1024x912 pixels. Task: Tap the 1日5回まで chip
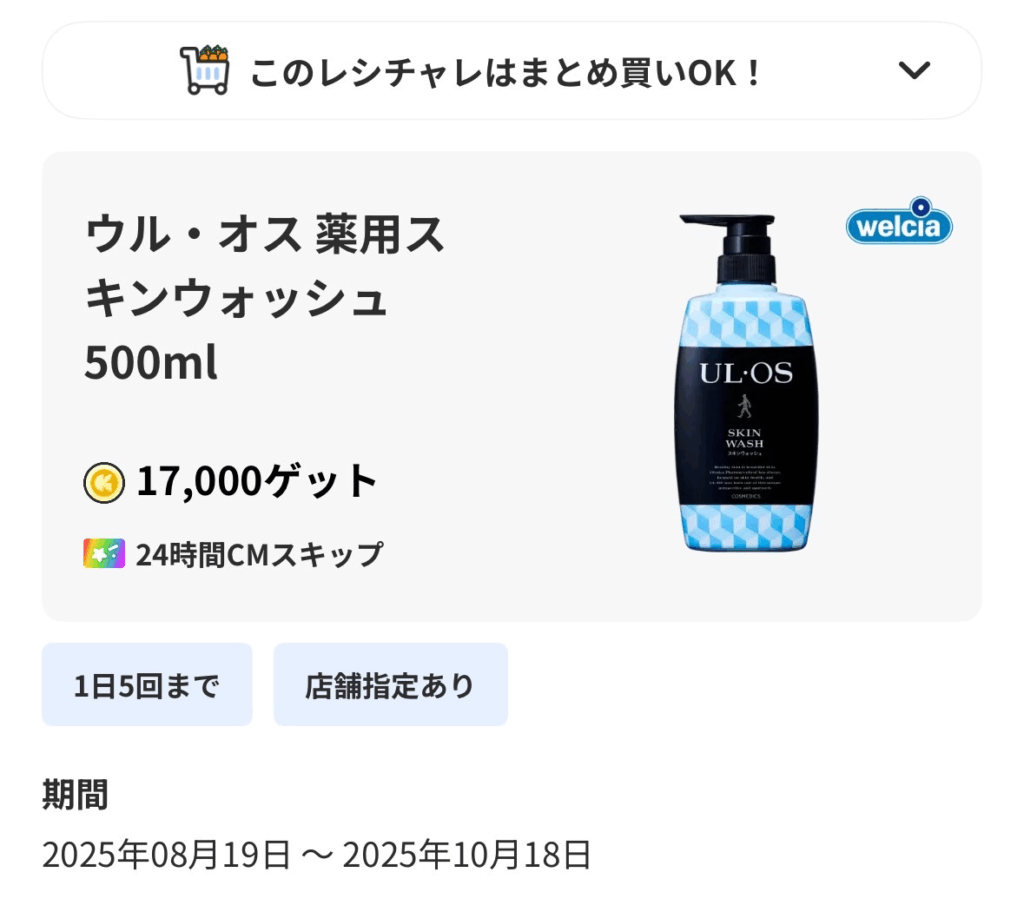point(147,685)
